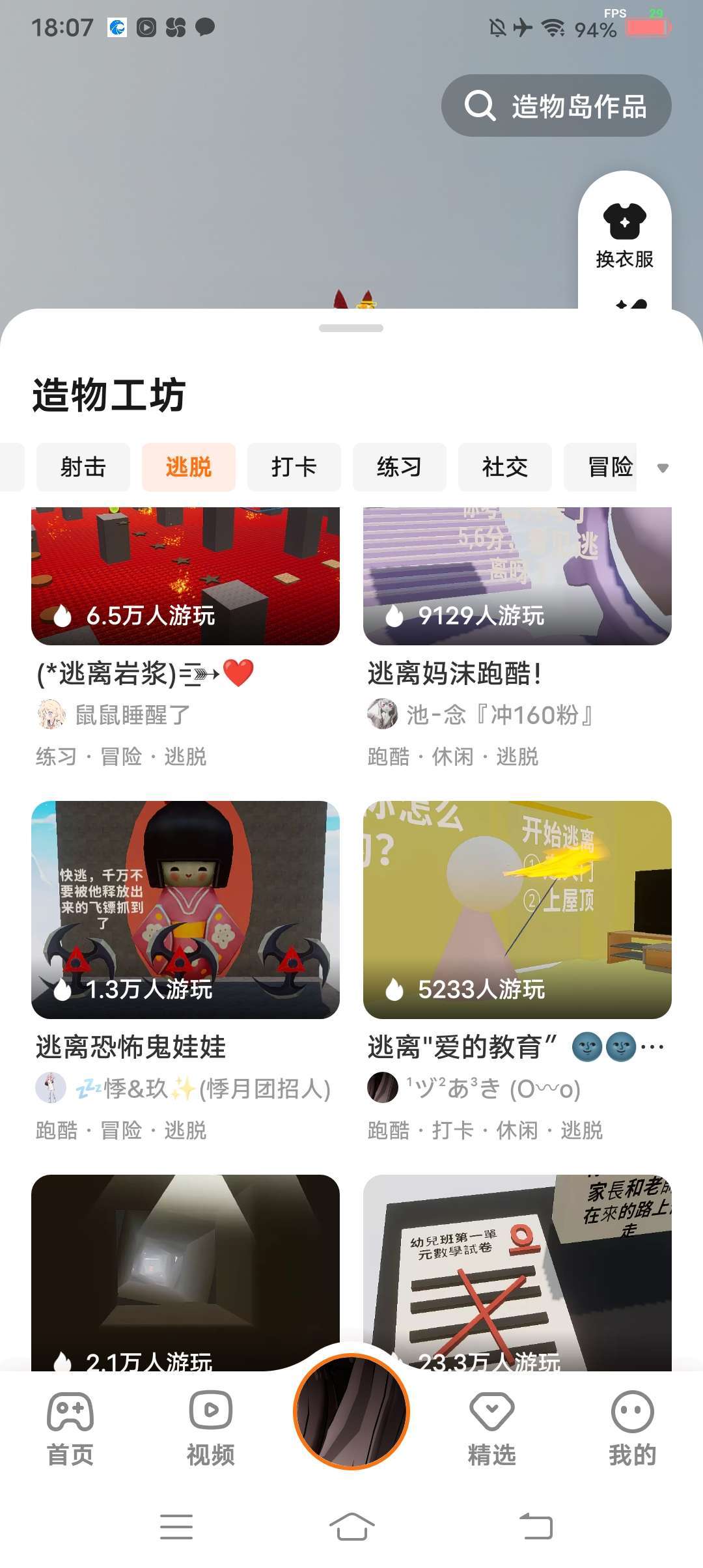The height and width of the screenshot is (1568, 703).
Task: Choose the 社交 category chip
Action: click(x=505, y=467)
